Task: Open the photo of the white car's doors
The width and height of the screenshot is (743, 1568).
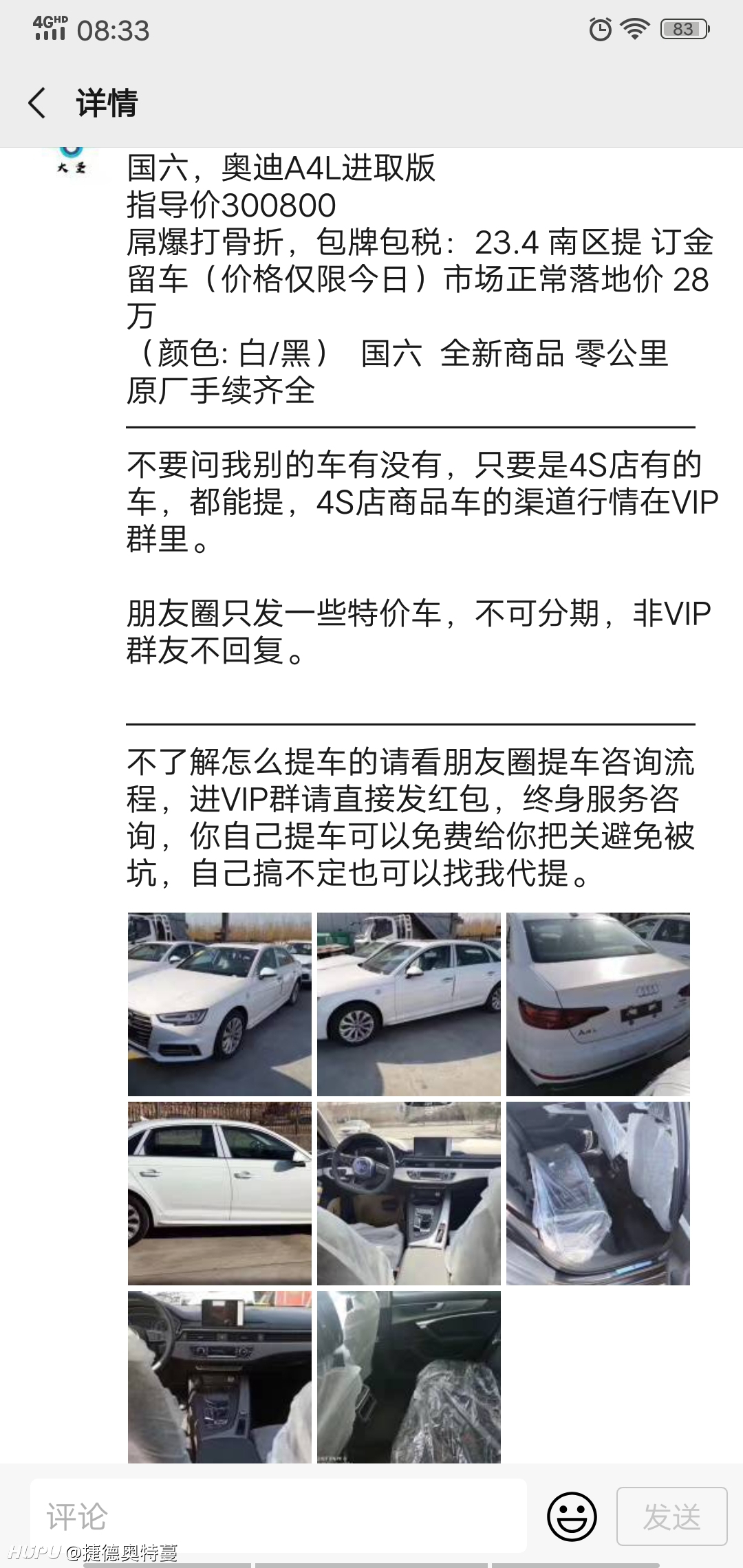Action: (219, 1193)
